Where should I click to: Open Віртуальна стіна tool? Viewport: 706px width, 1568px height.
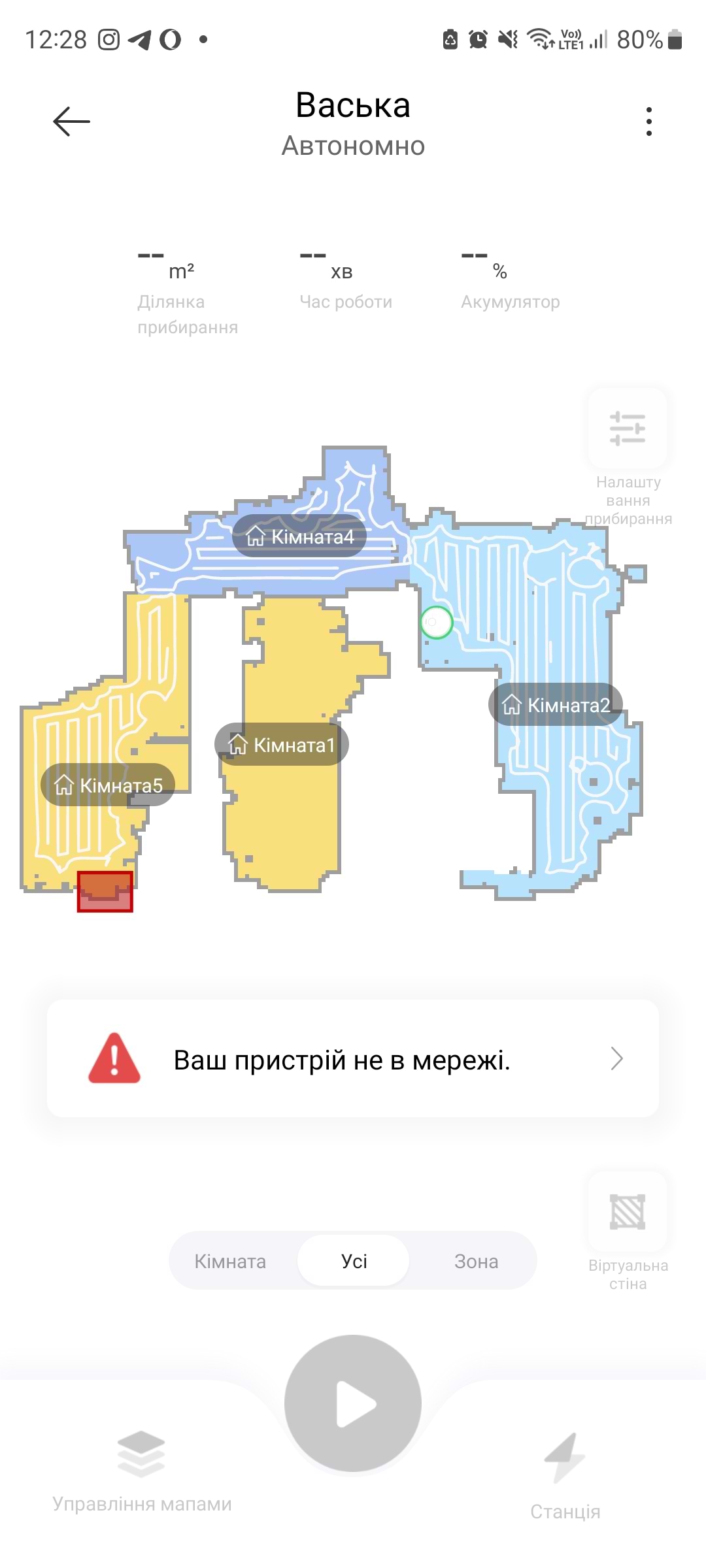coord(628,1213)
